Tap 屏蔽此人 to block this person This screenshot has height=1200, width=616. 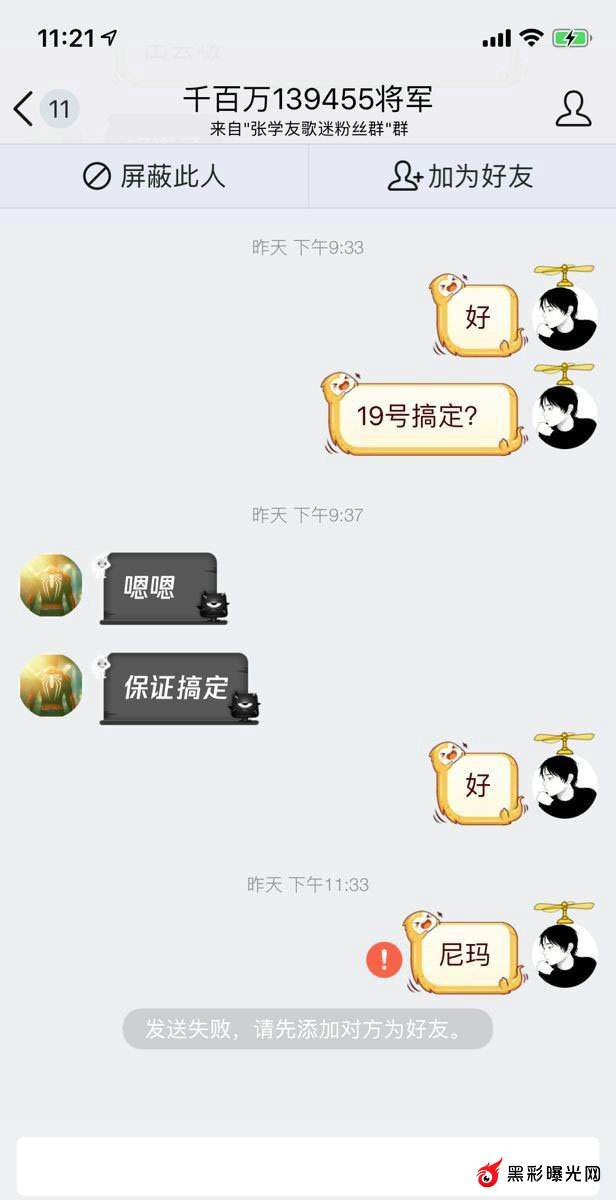coord(154,177)
